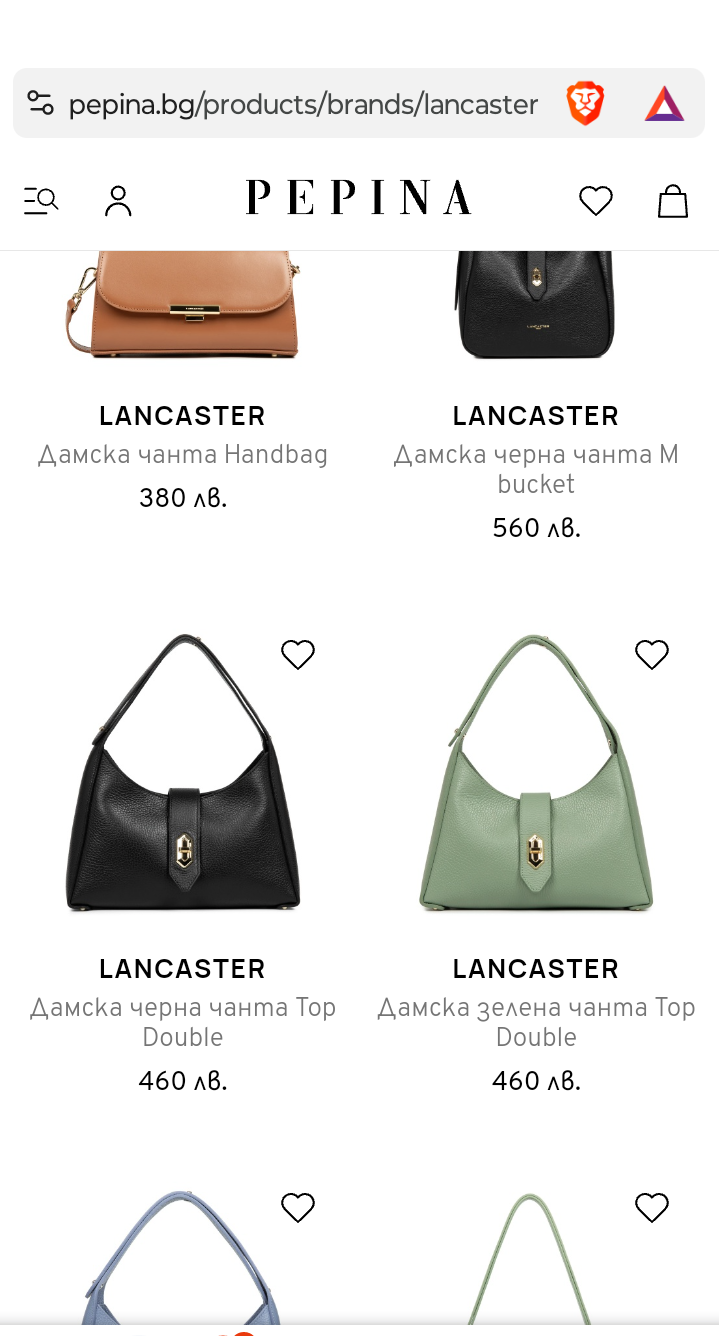Open the user account icon
The image size is (719, 1336).
point(118,201)
